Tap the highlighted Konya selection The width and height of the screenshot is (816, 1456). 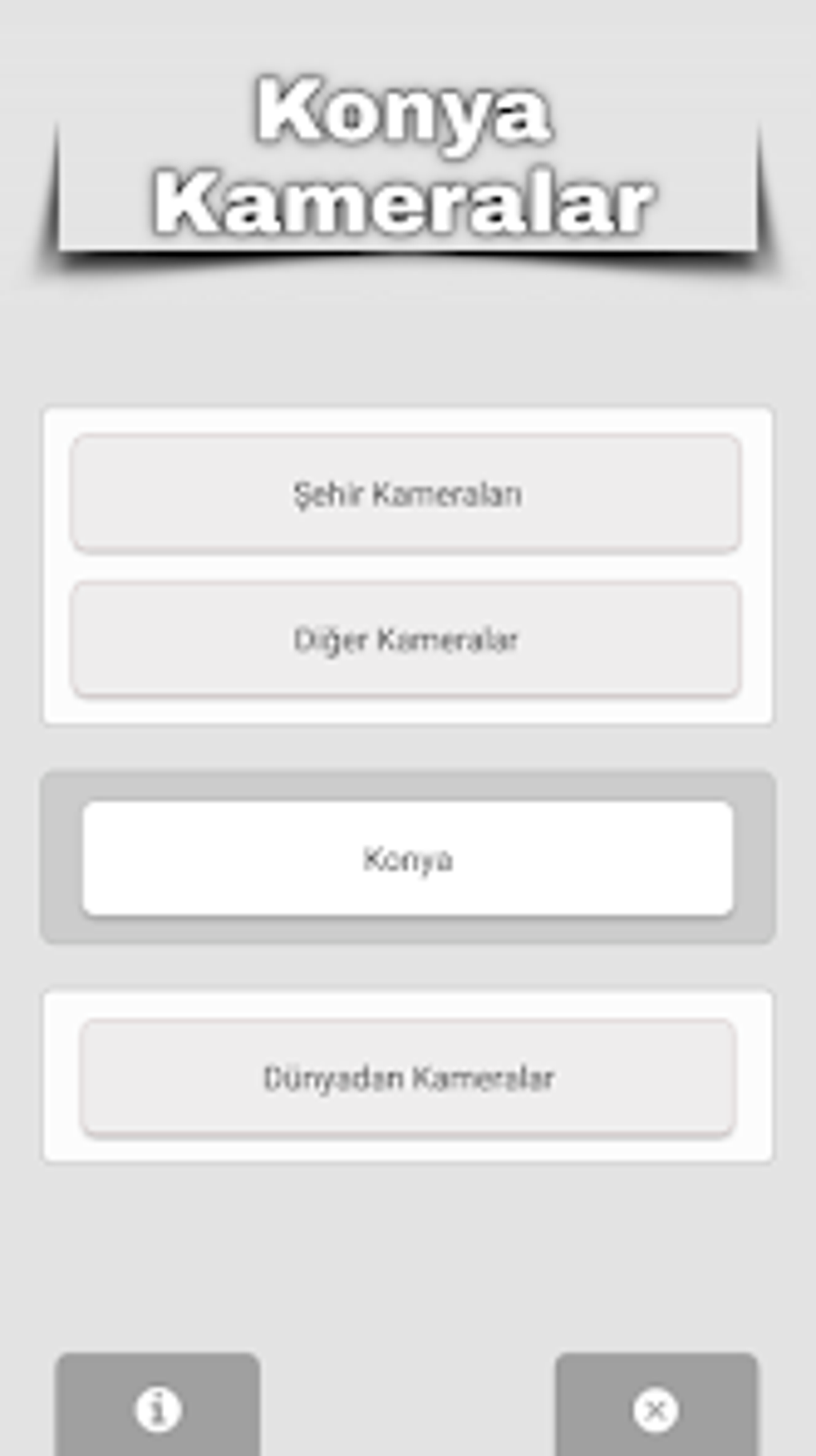click(407, 858)
